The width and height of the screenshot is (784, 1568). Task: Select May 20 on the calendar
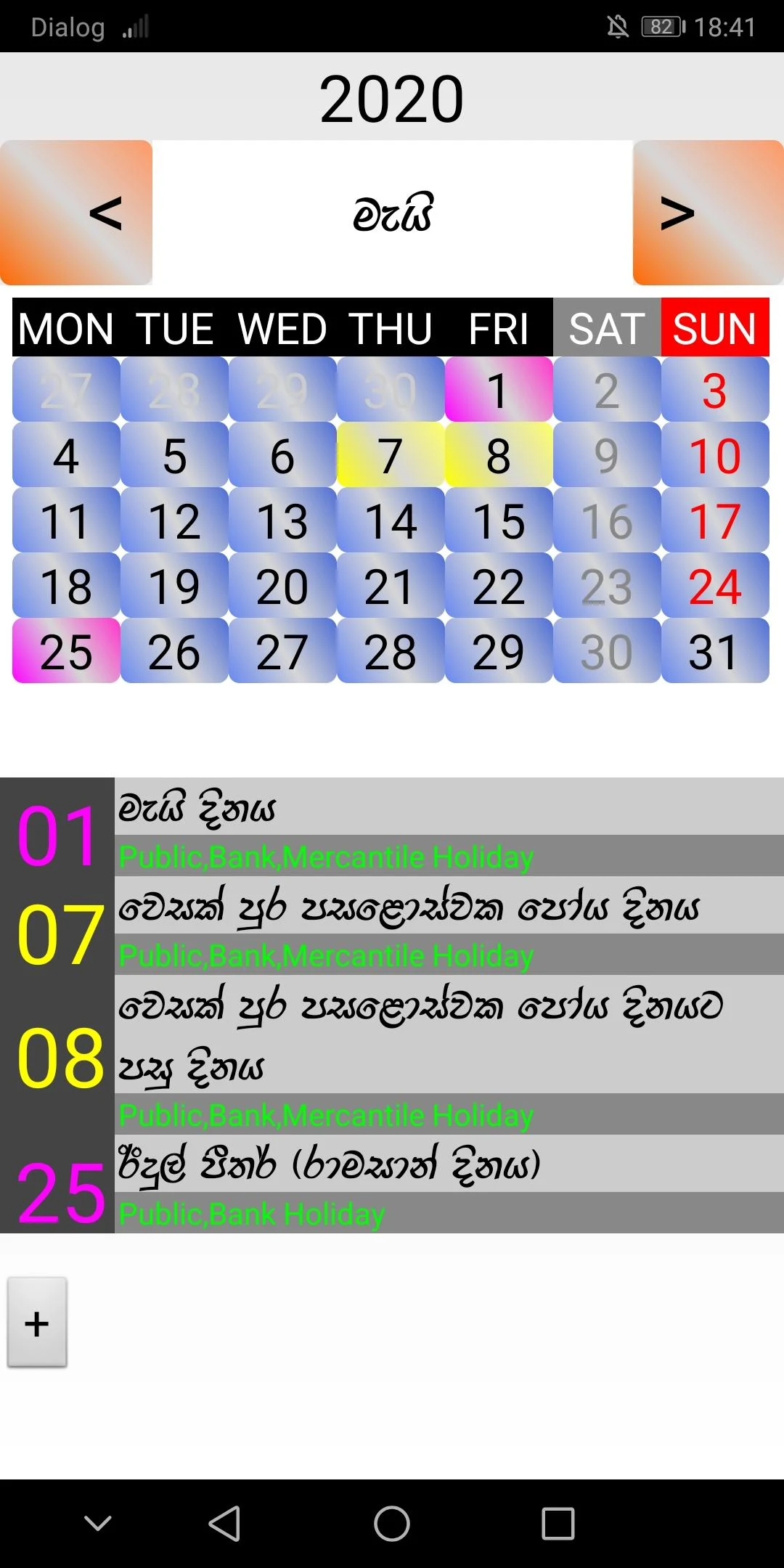pos(282,586)
